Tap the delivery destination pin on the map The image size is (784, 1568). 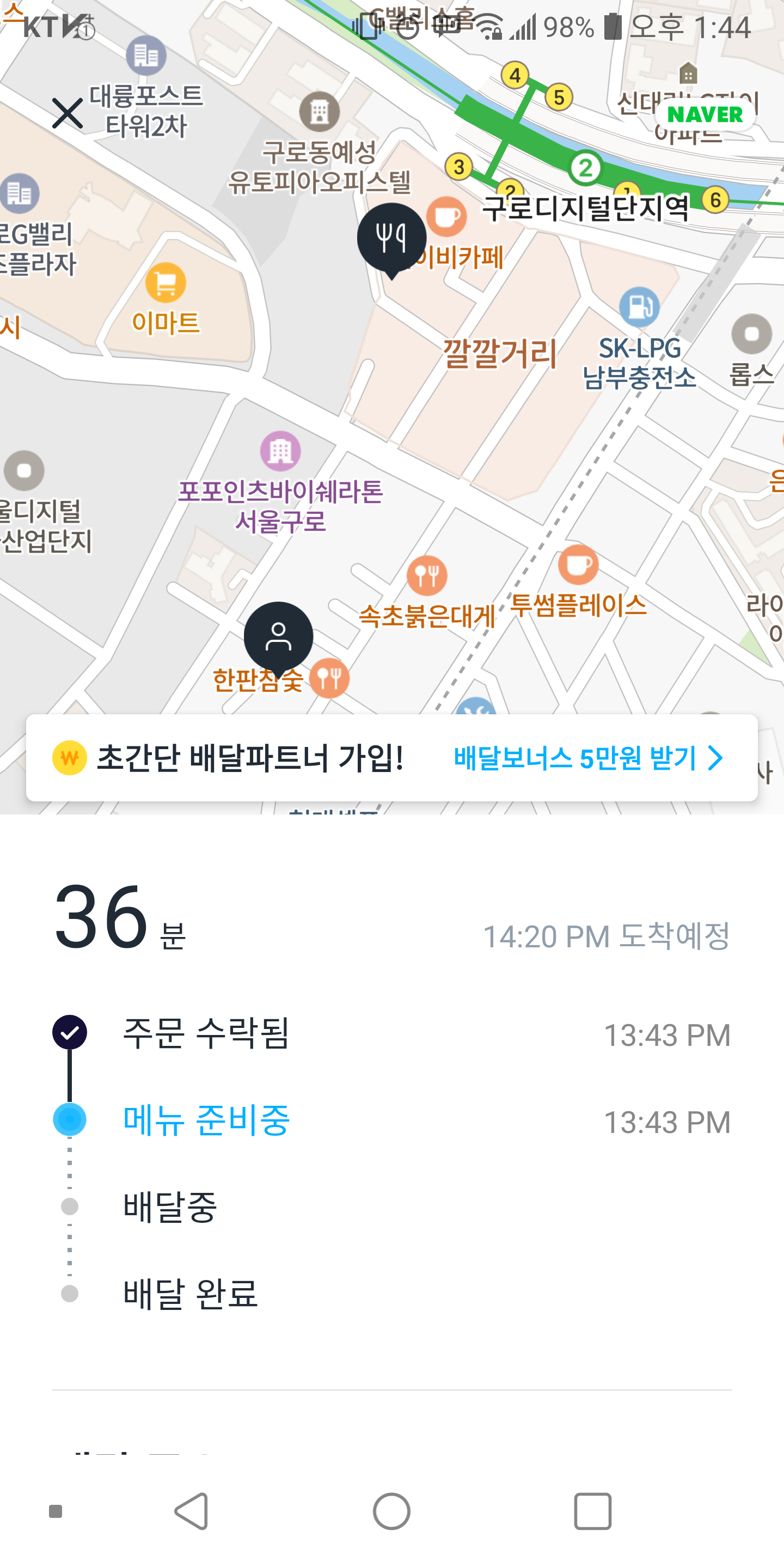[278, 636]
